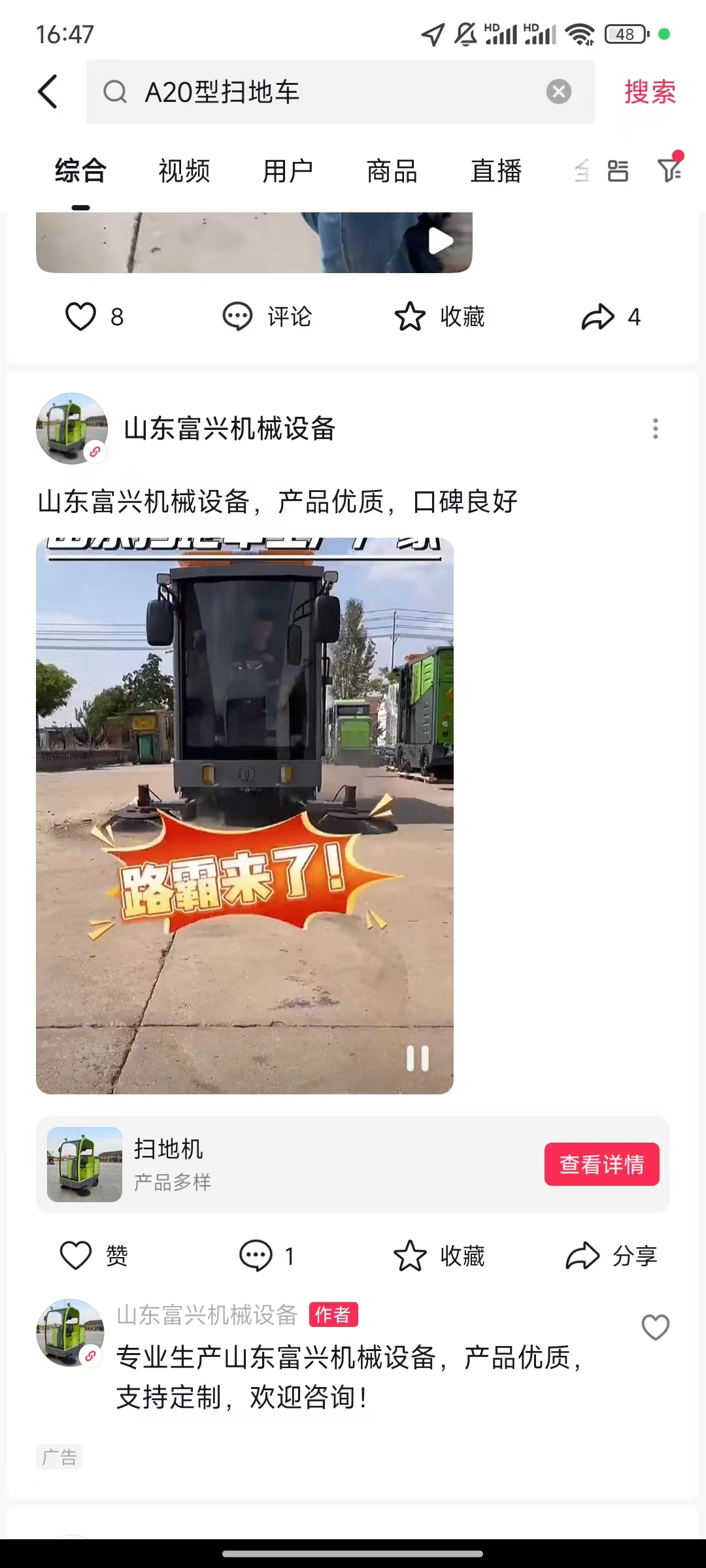
Task: Change the results layout view
Action: tap(618, 171)
